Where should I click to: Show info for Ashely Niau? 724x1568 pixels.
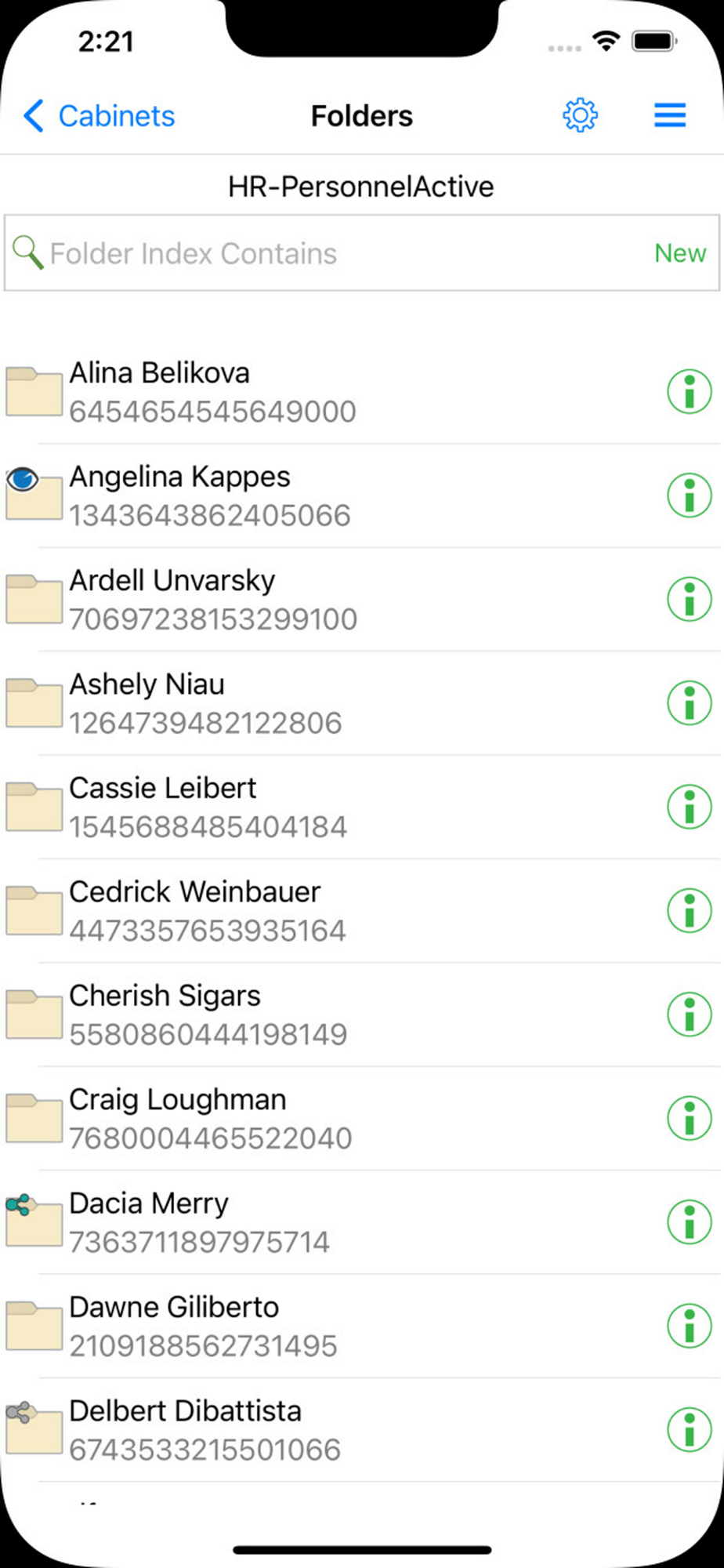(689, 703)
